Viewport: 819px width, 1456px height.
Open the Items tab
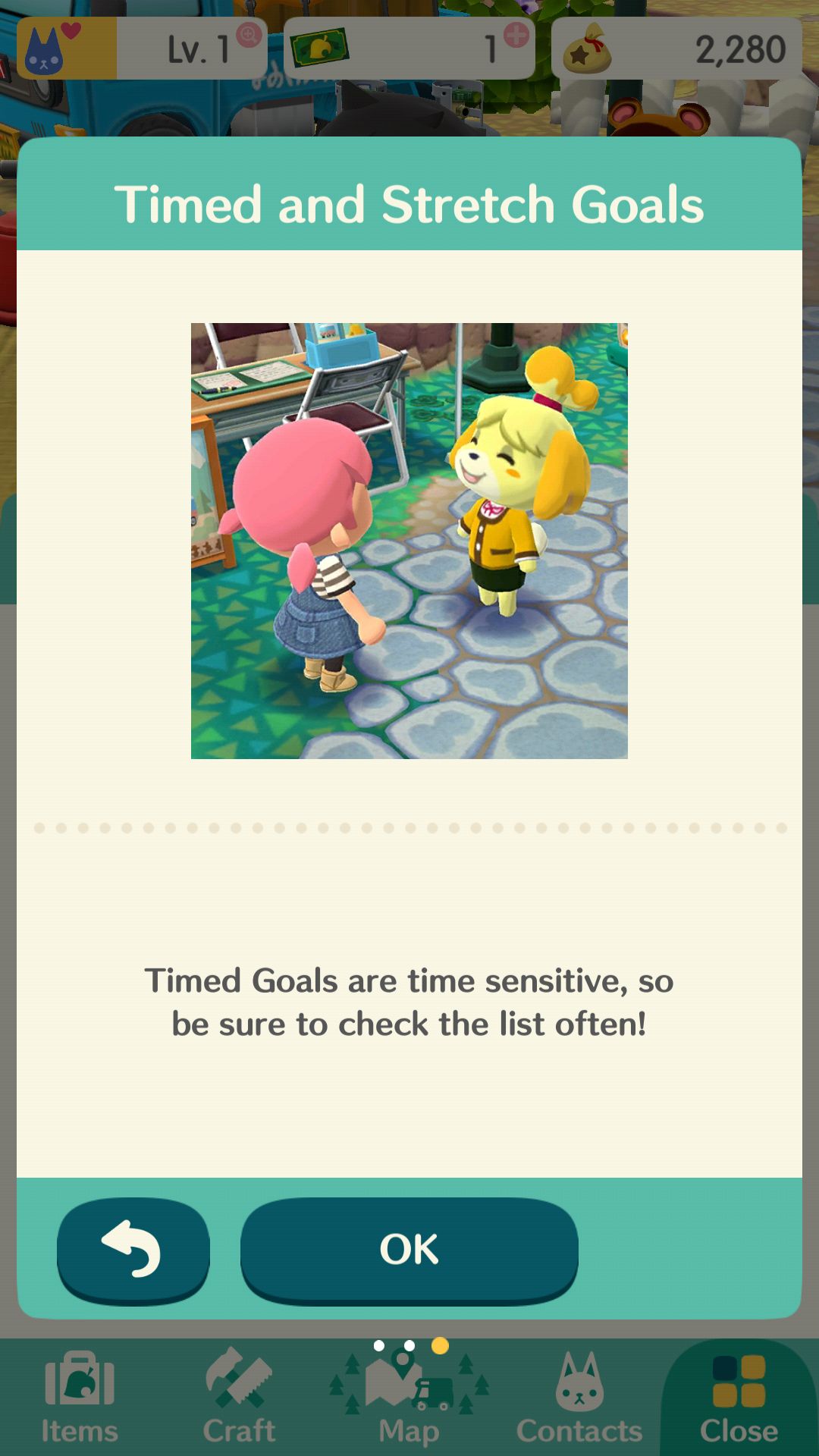point(80,1398)
